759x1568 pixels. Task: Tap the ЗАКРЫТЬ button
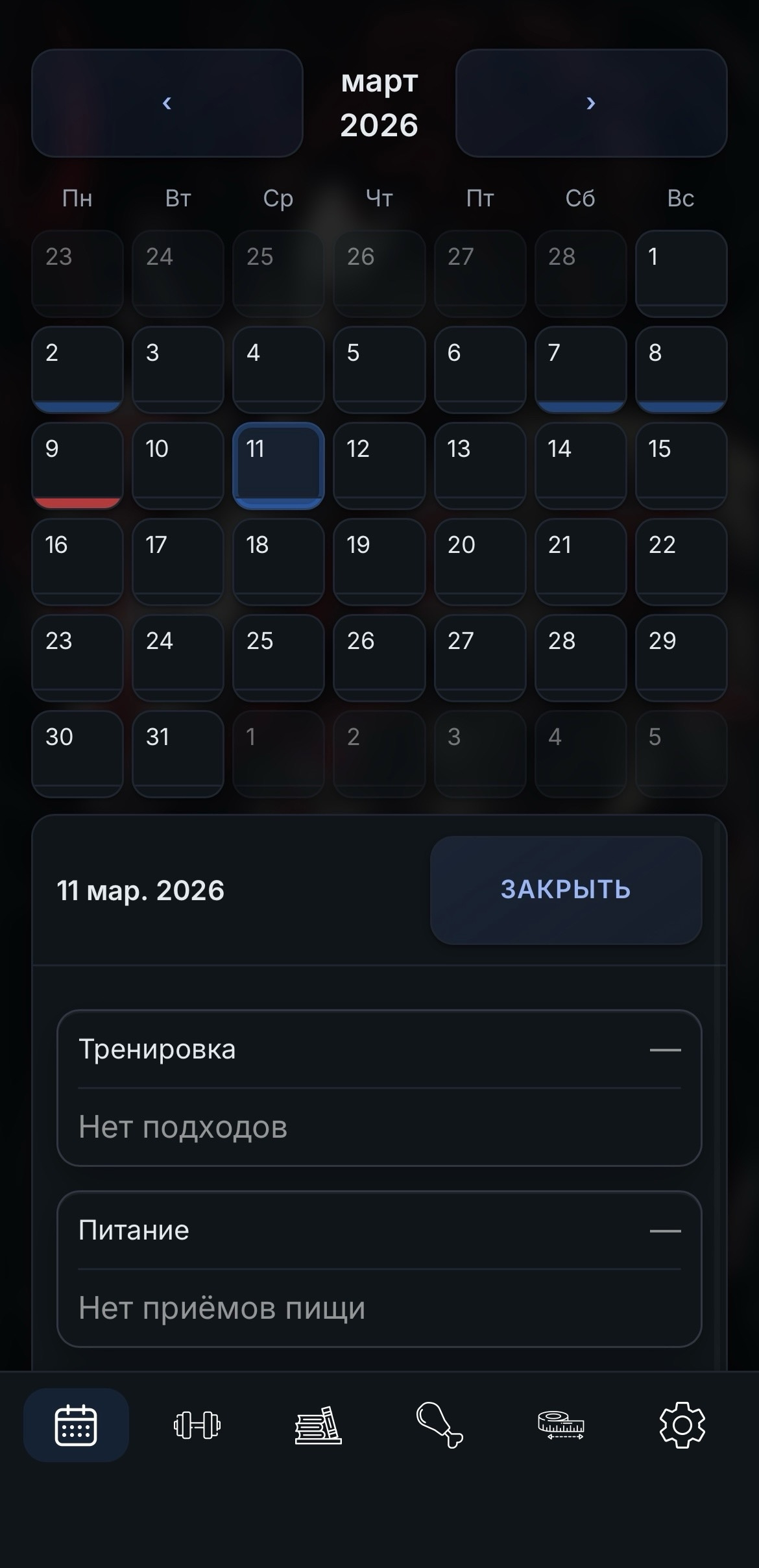pyautogui.click(x=566, y=890)
